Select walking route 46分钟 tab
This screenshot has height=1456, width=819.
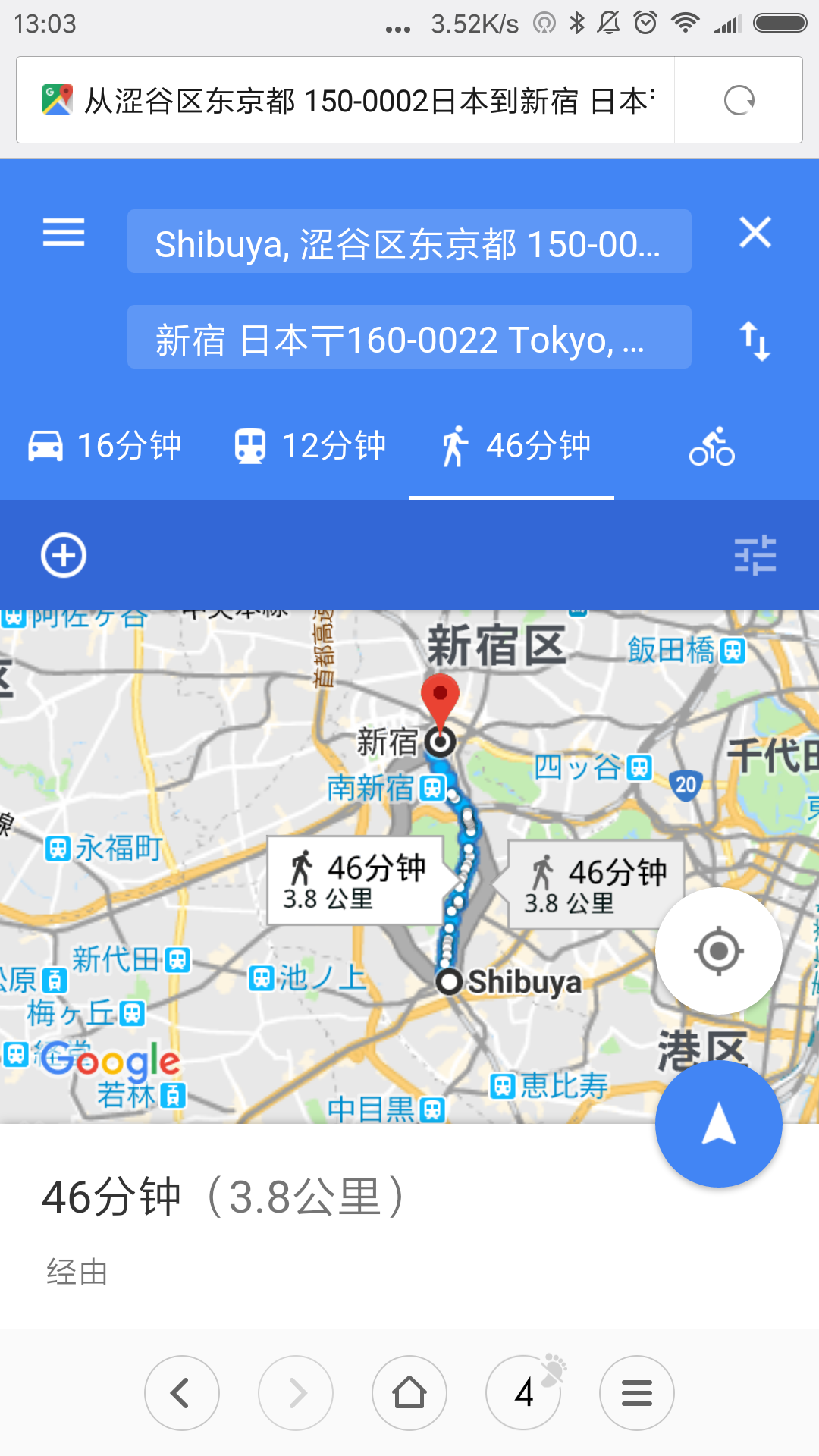(x=514, y=446)
